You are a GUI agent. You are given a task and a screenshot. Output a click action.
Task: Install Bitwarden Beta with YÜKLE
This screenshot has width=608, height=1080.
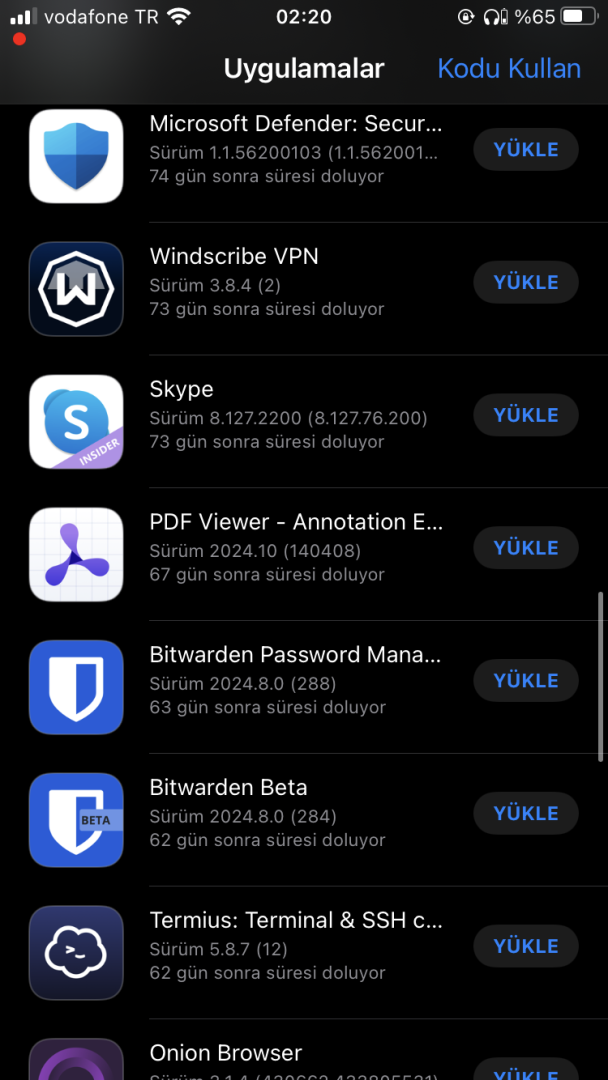[x=526, y=814]
